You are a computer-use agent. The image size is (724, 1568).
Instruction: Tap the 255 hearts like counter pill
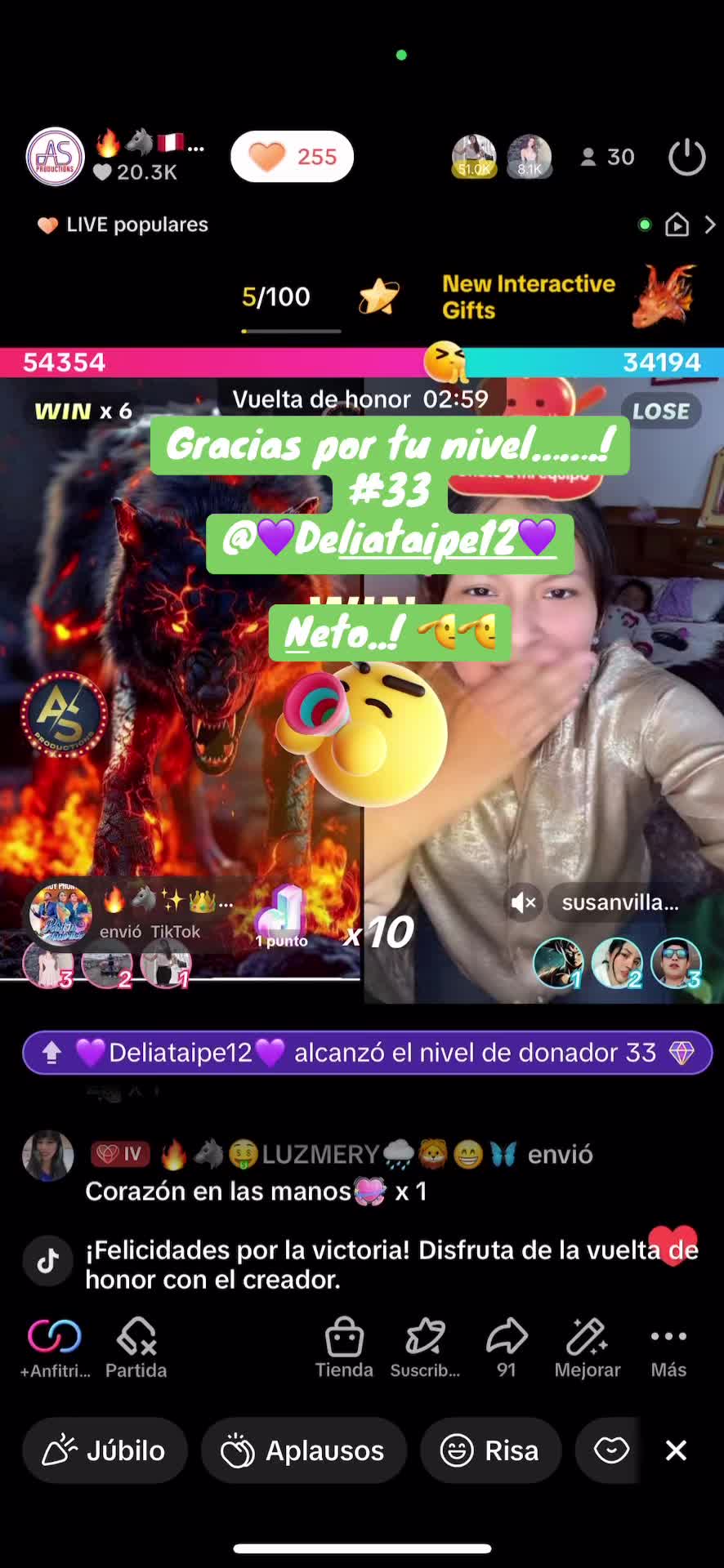(x=292, y=156)
